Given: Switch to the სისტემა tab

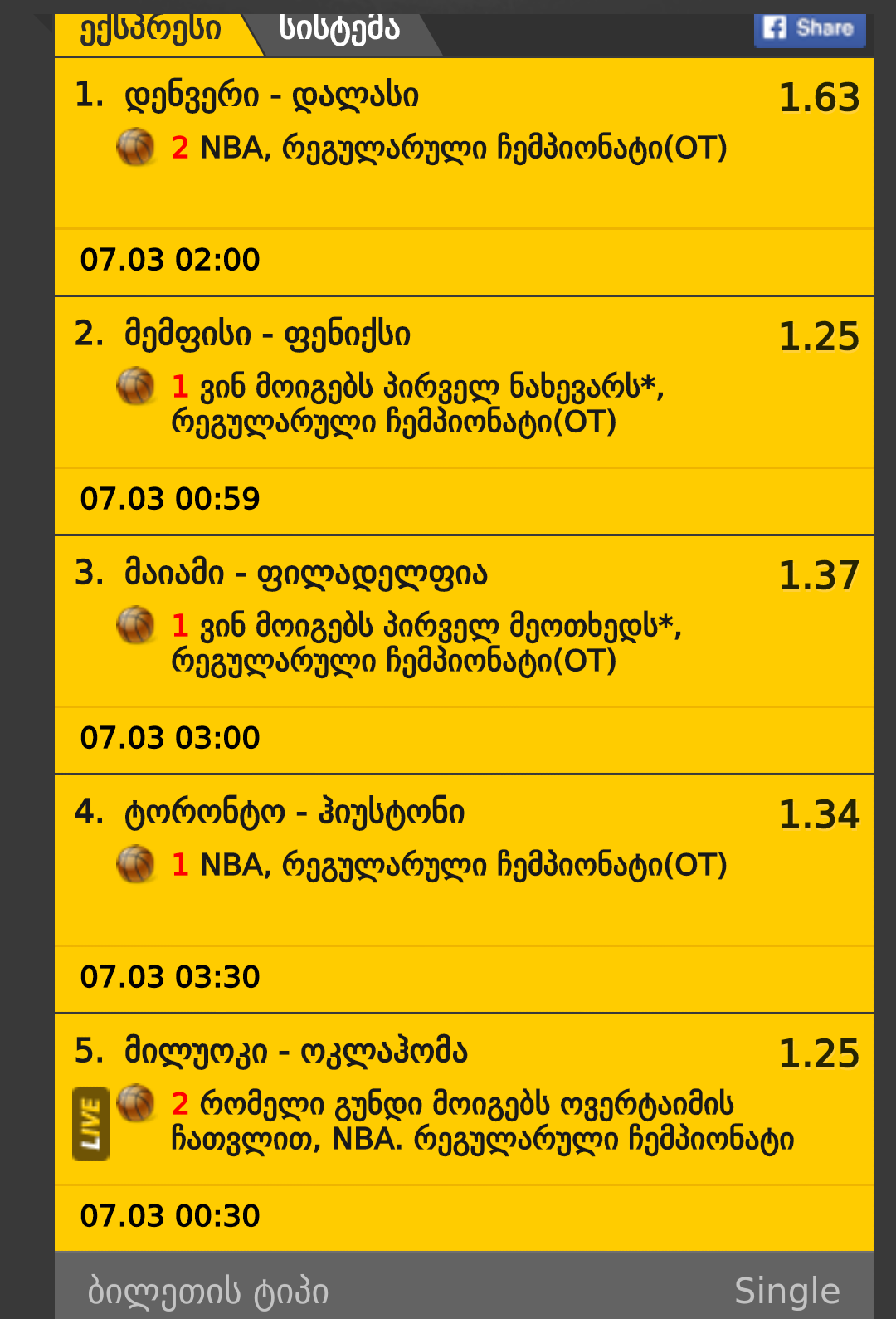Looking at the screenshot, I should pyautogui.click(x=340, y=32).
